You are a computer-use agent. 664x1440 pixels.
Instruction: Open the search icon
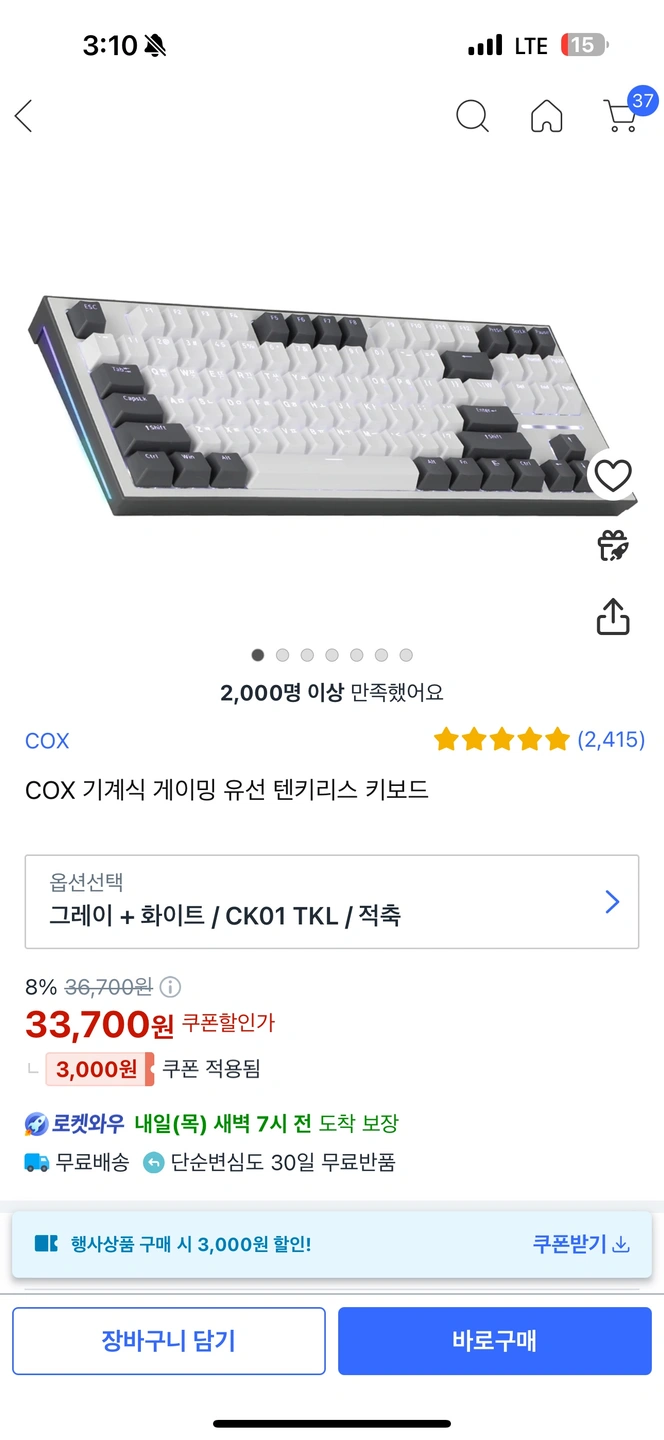pyautogui.click(x=472, y=116)
